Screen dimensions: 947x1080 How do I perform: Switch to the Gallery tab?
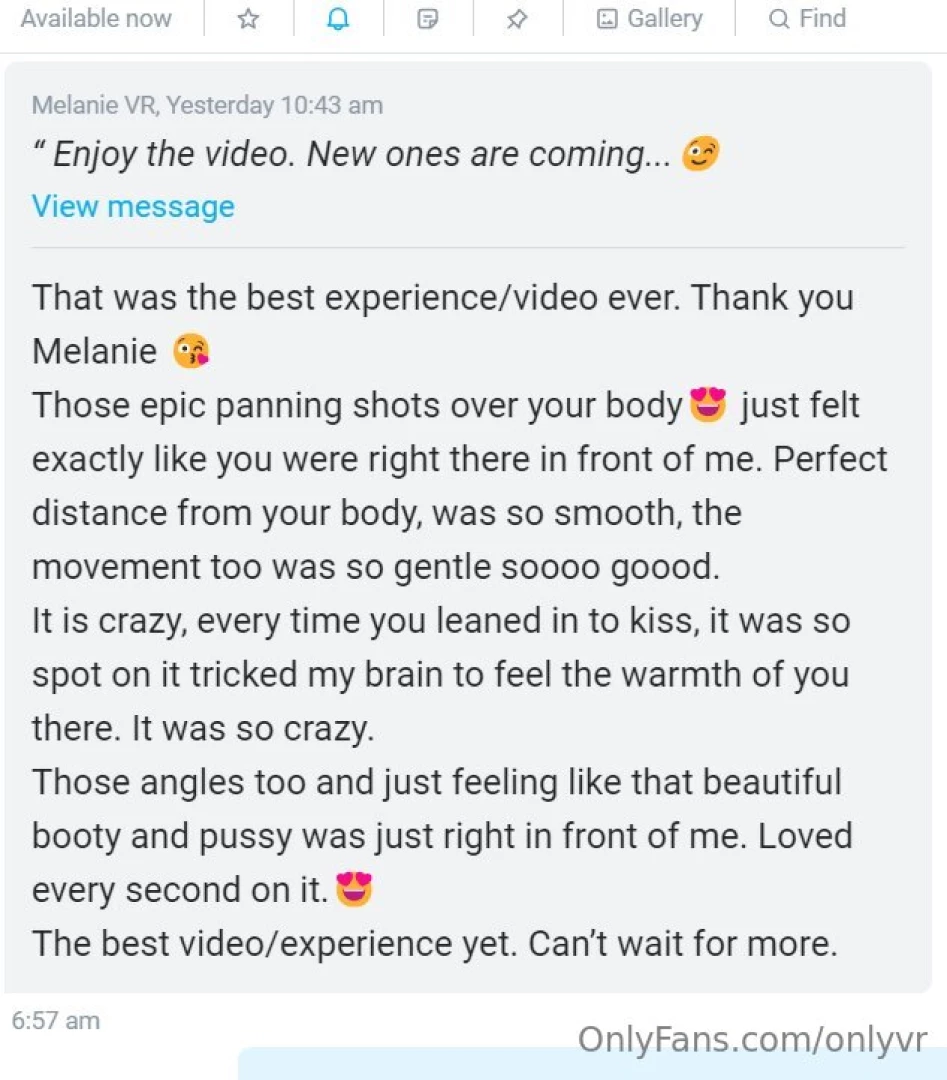tap(649, 18)
